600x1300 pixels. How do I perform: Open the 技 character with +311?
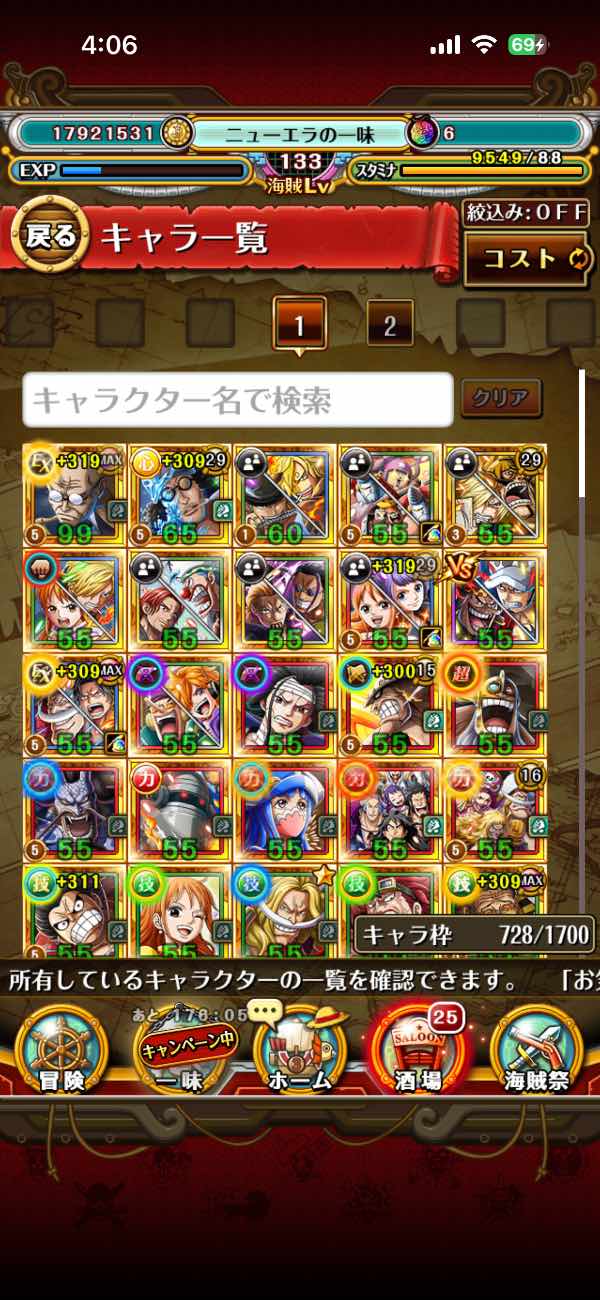point(75,910)
